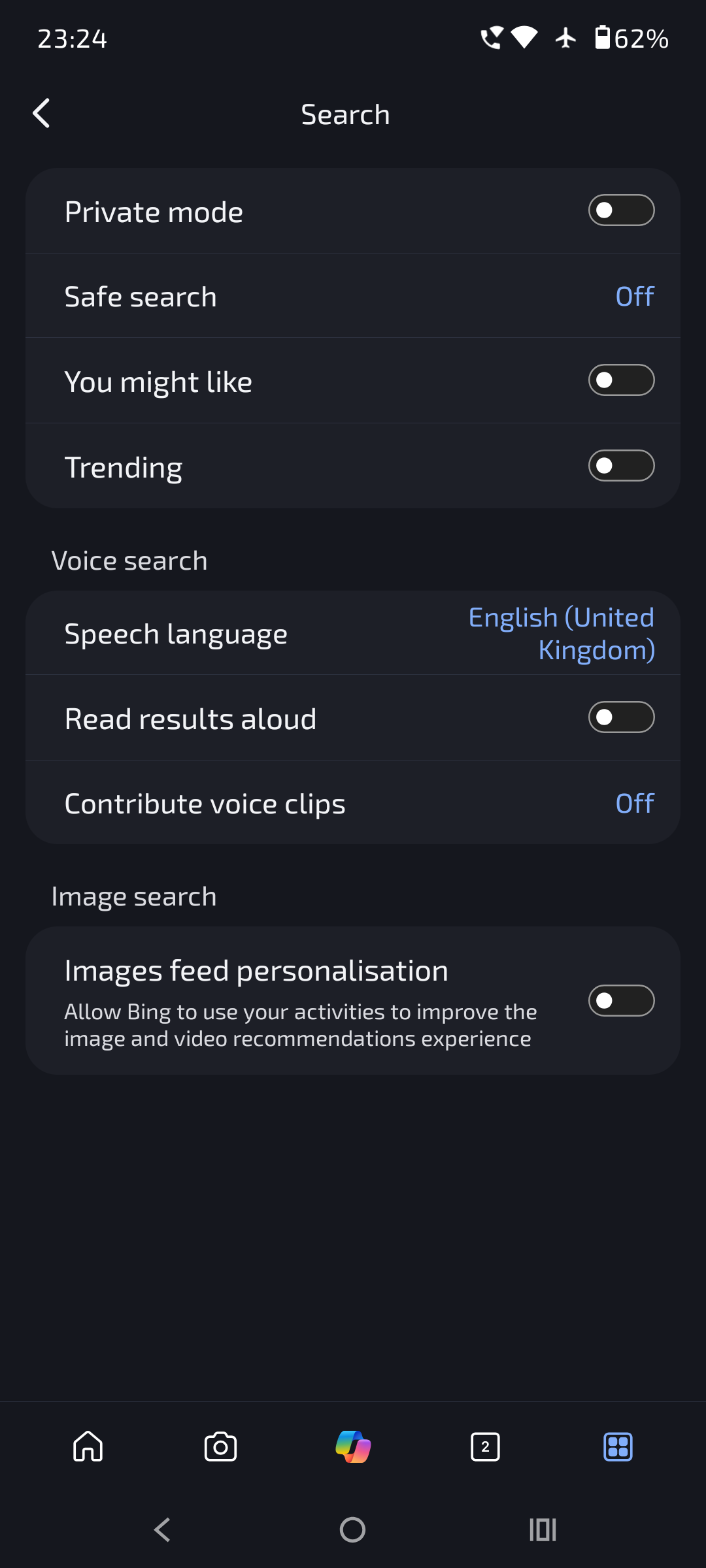Viewport: 706px width, 1568px height.
Task: Open Safe search setting
Action: pos(353,297)
